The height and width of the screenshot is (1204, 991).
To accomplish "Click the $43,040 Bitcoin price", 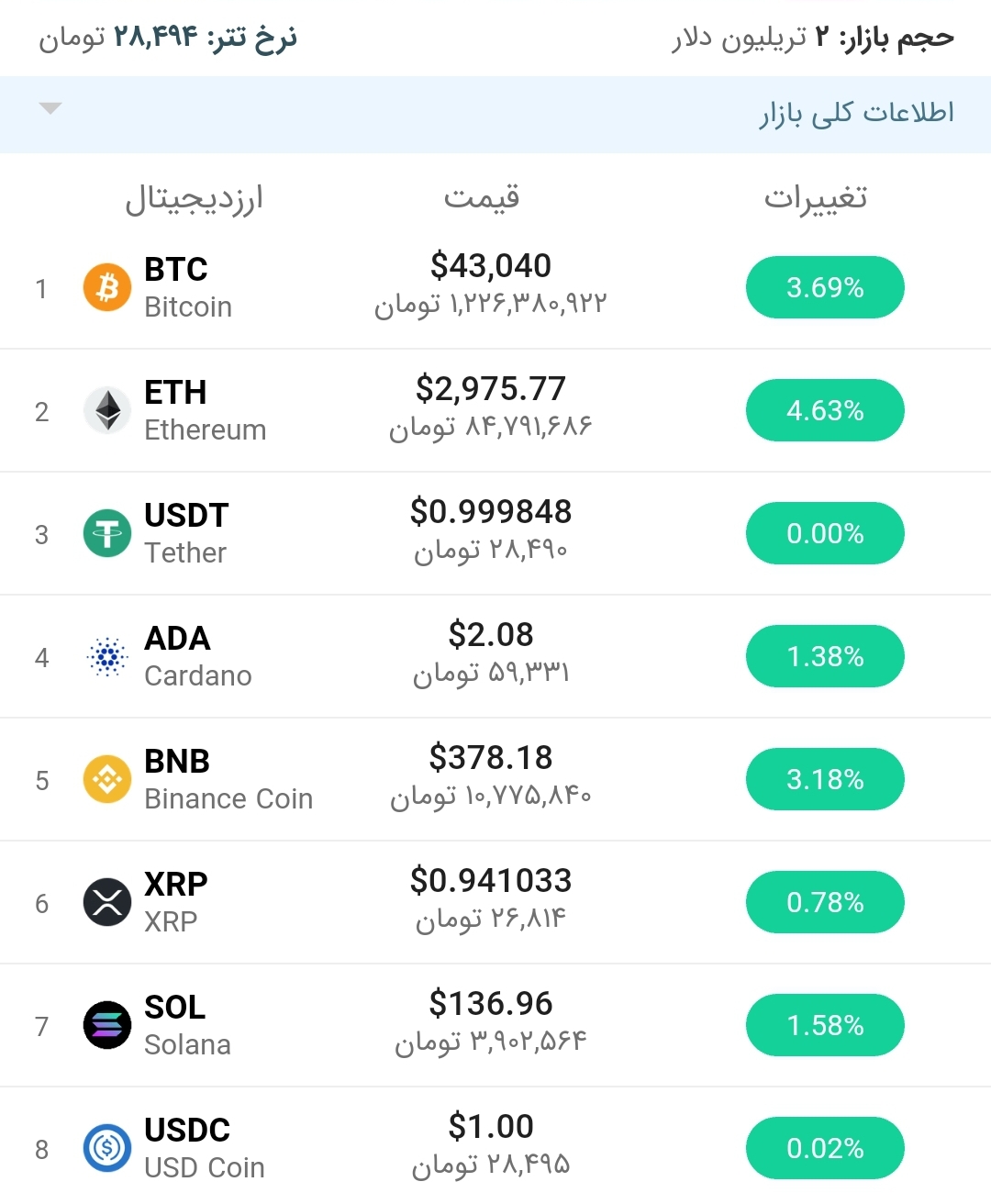I will (x=493, y=266).
